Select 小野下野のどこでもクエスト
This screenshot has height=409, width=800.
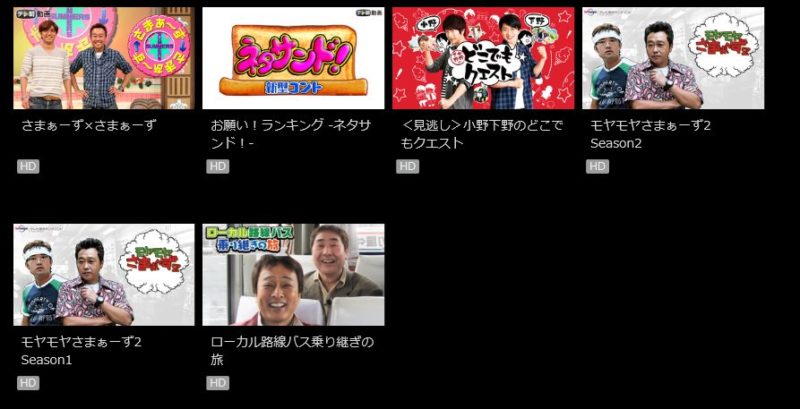483,58
